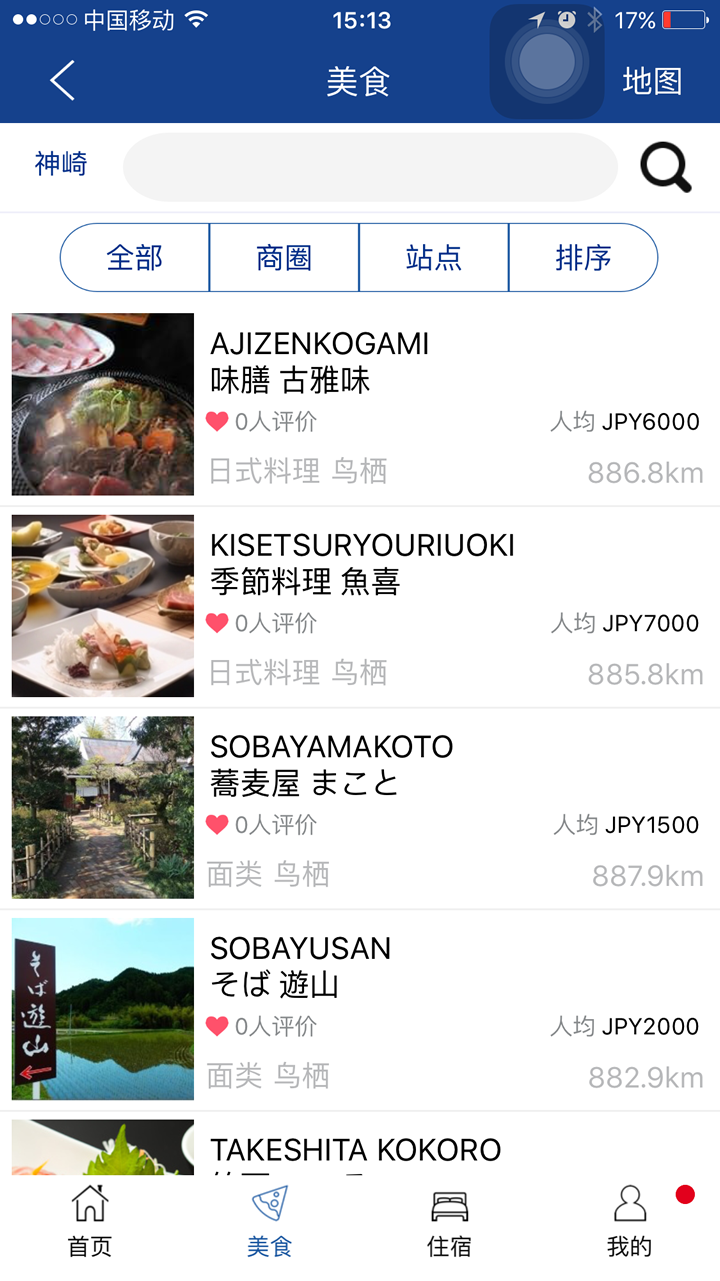This screenshot has height=1281, width=720.
Task: Tap the floating AssistiveTouch button
Action: (547, 62)
